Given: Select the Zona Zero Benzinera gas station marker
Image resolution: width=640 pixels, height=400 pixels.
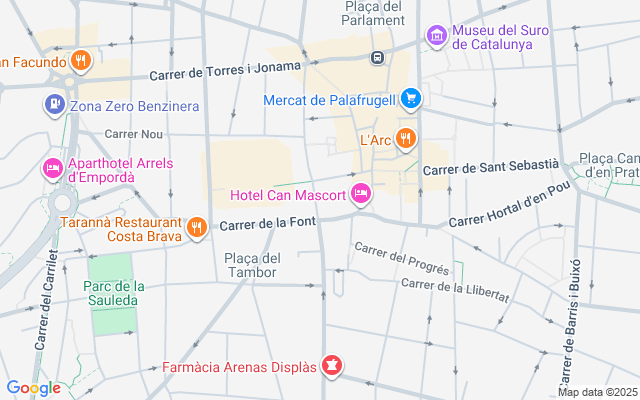Looking at the screenshot, I should (53, 104).
